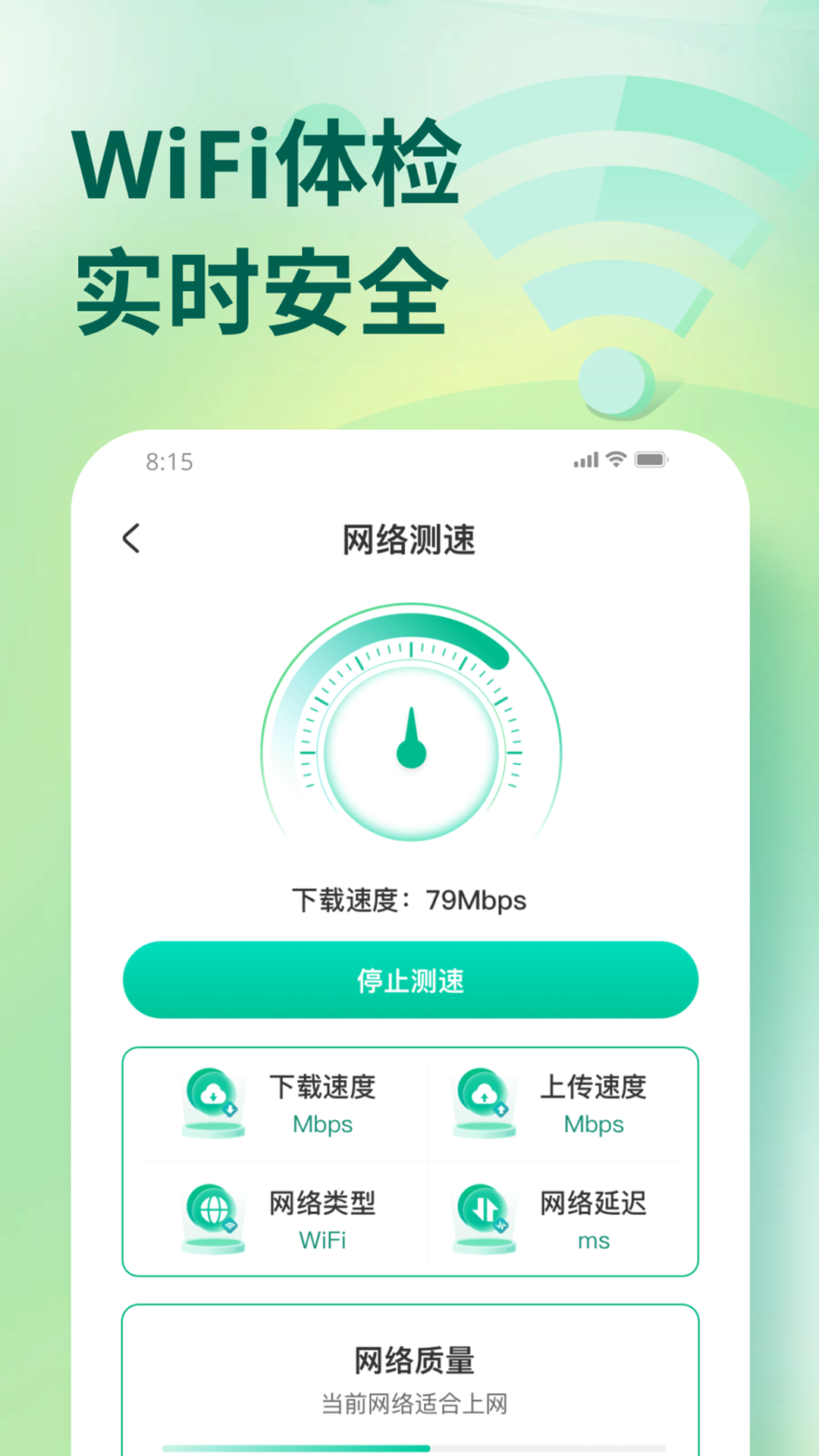Viewport: 819px width, 1456px height.
Task: Click the 下载速度 79Mbps result text
Action: 409,901
